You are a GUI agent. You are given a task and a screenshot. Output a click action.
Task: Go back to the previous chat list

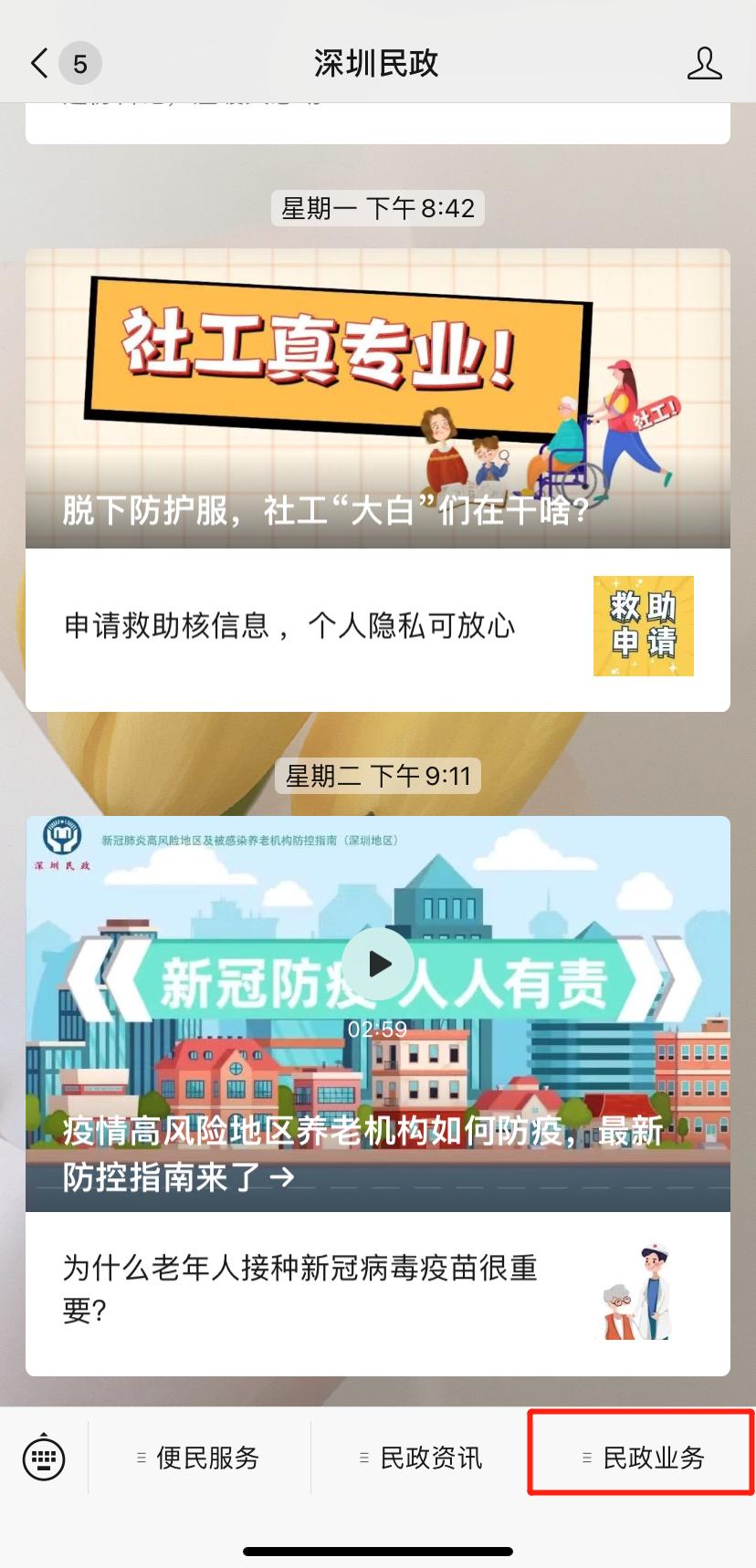point(40,64)
